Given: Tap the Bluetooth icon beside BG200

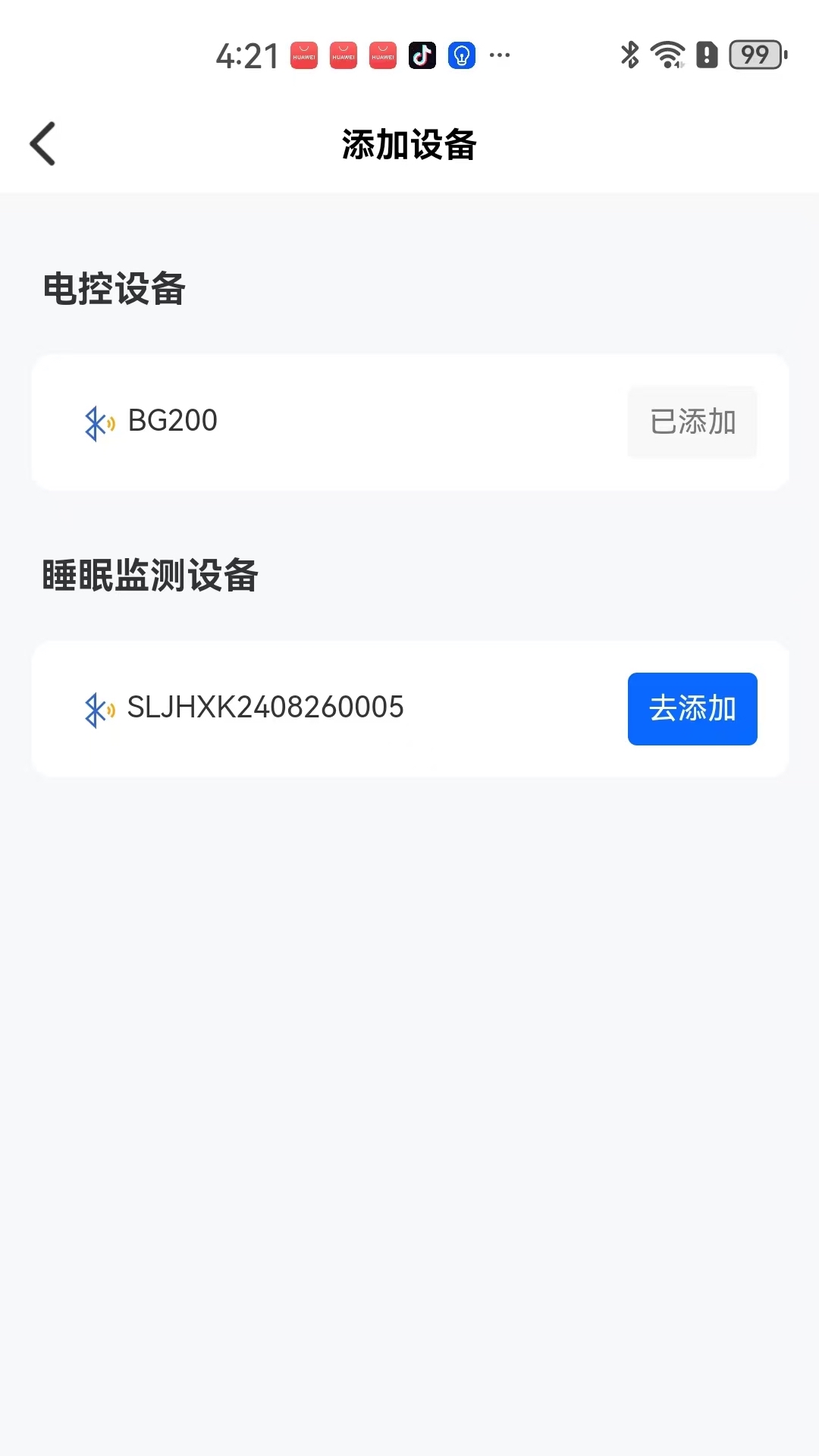Looking at the screenshot, I should point(97,422).
